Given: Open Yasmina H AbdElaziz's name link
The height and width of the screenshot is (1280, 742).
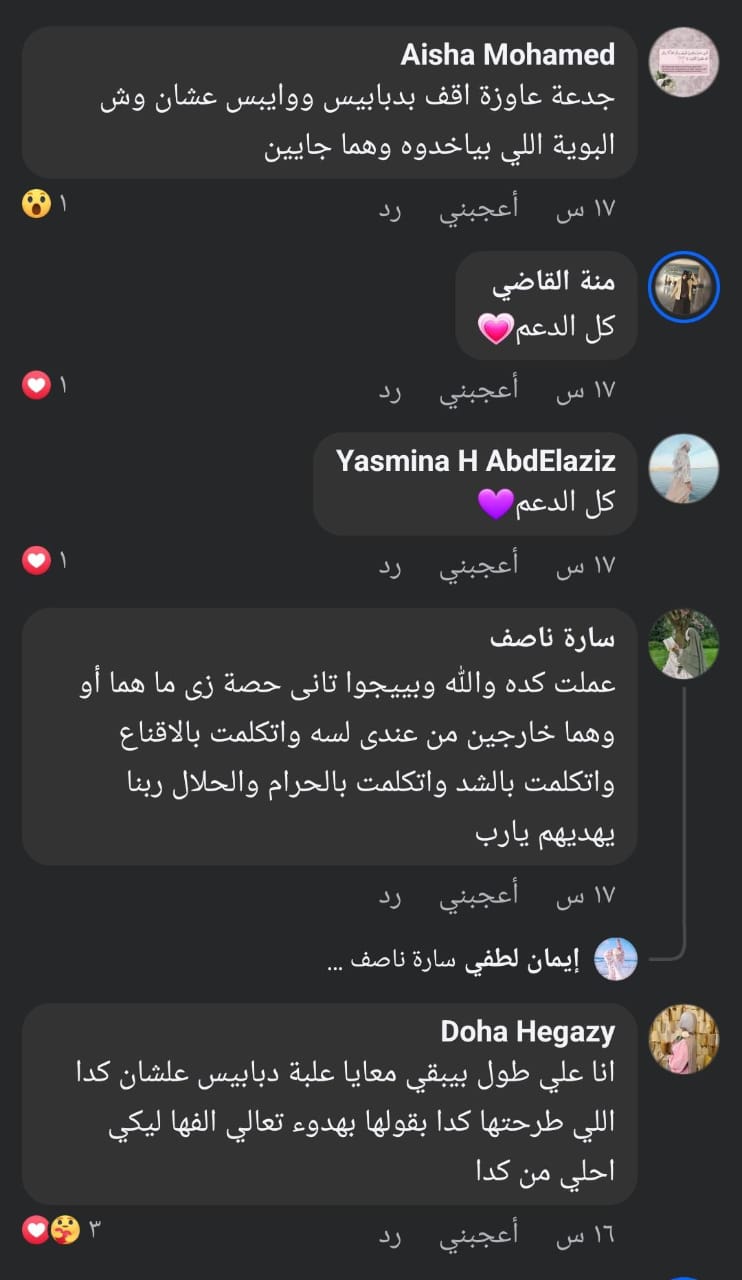Looking at the screenshot, I should [x=475, y=461].
